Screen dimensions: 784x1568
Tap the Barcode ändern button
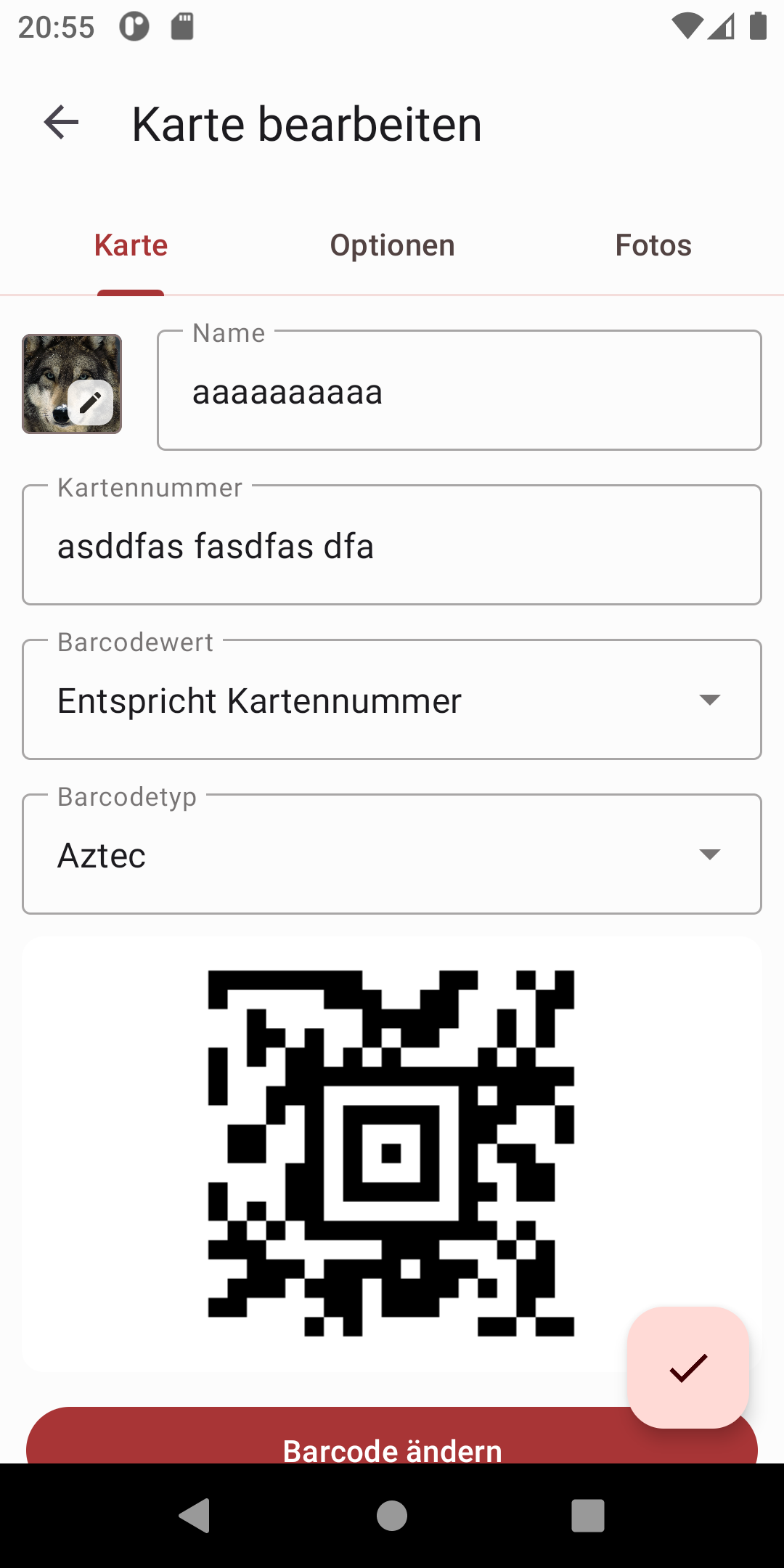pos(327,1443)
